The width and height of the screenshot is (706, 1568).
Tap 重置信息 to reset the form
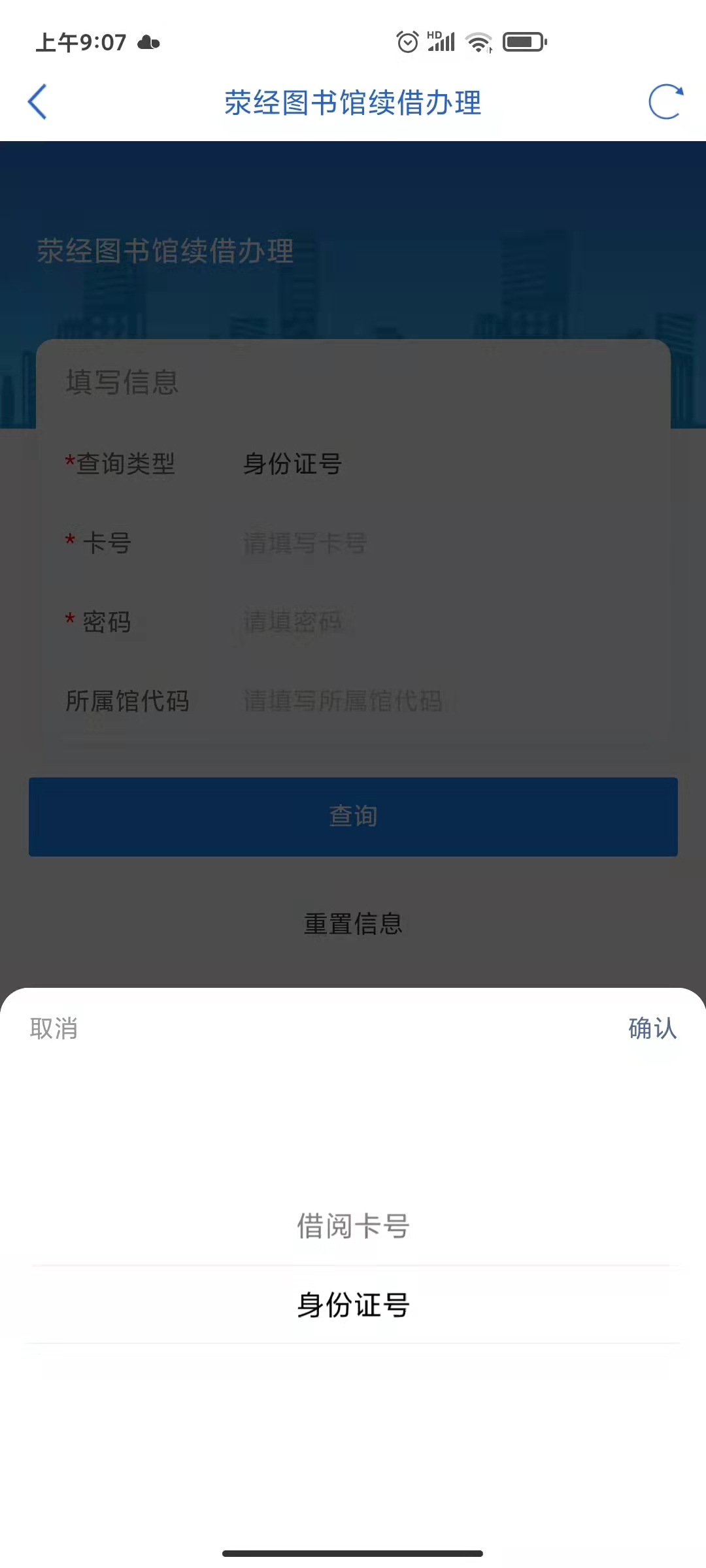click(x=353, y=922)
